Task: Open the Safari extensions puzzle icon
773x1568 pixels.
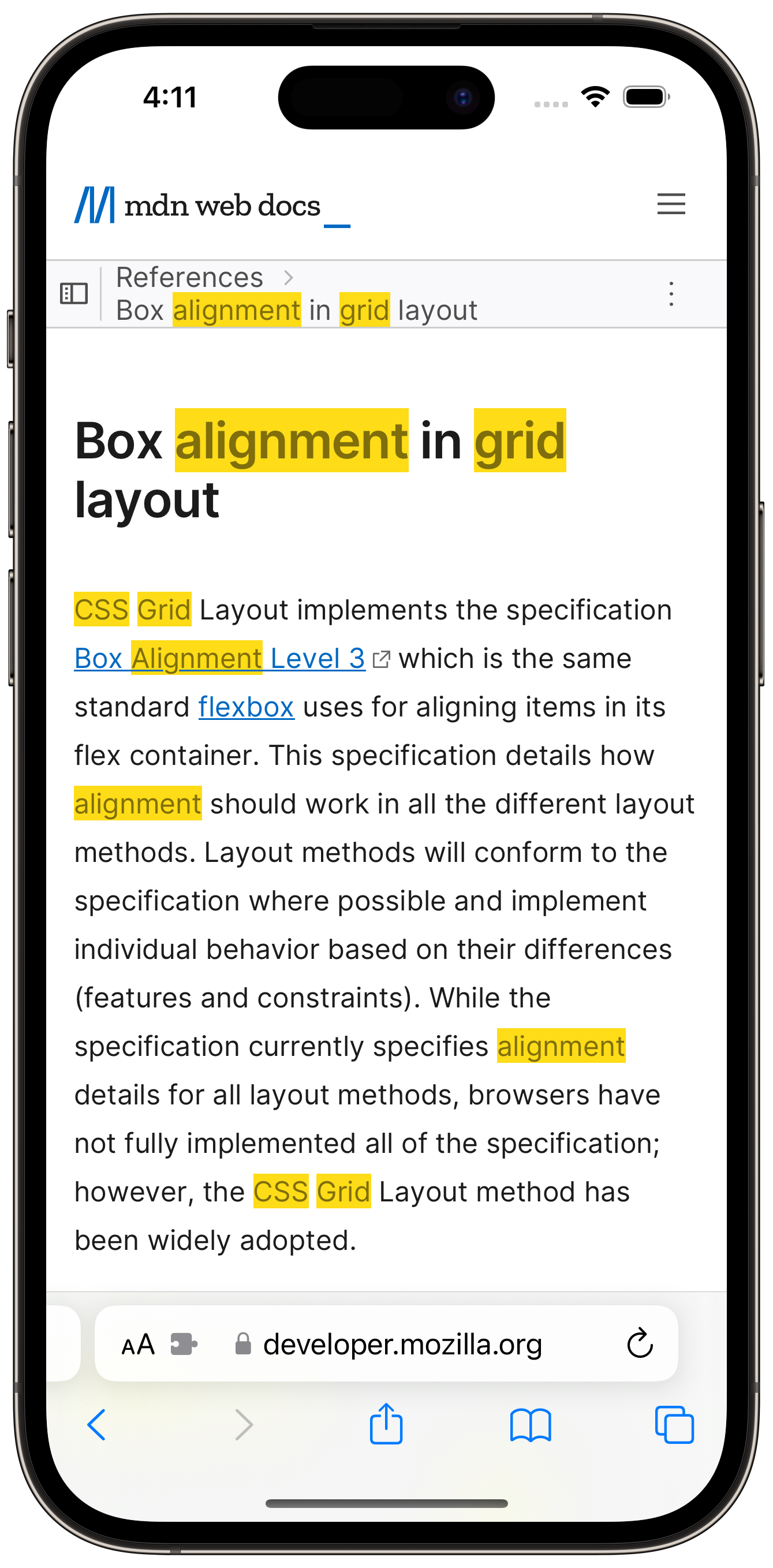Action: click(184, 1344)
